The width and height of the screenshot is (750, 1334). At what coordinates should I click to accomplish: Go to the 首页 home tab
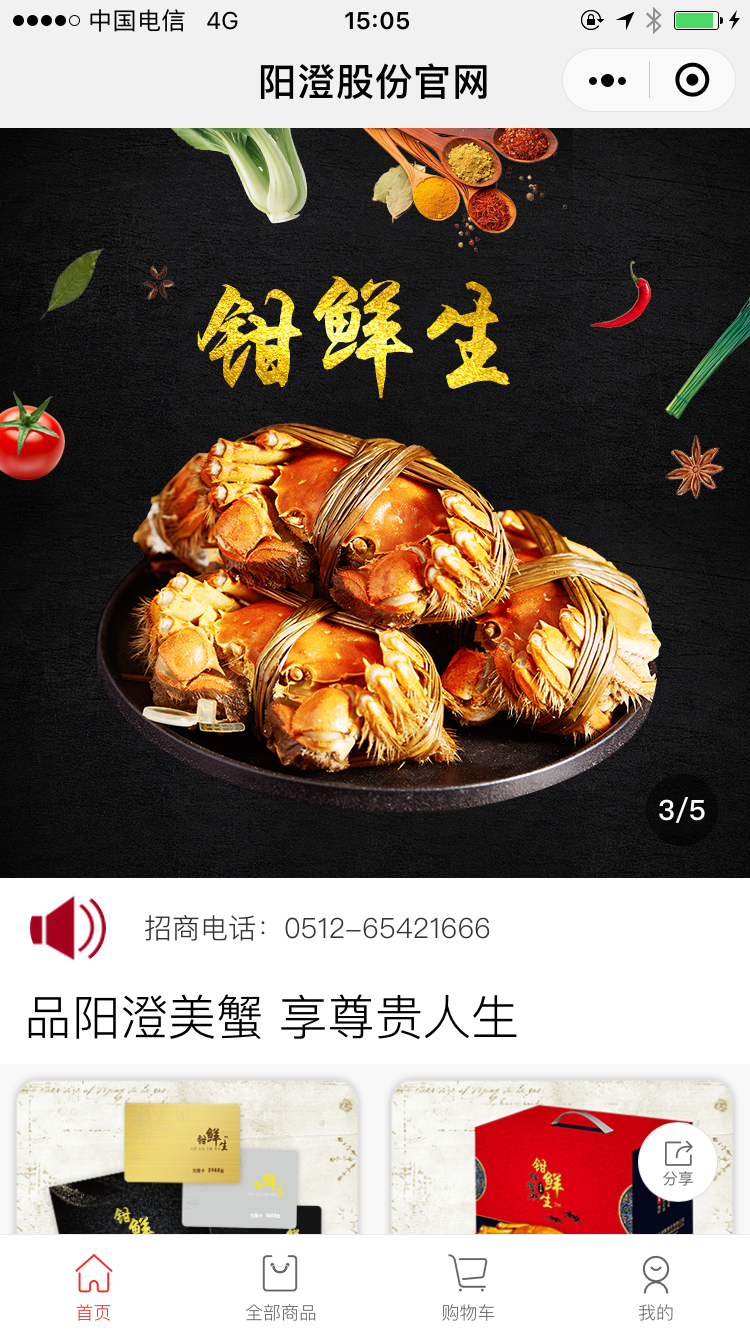point(94,1288)
